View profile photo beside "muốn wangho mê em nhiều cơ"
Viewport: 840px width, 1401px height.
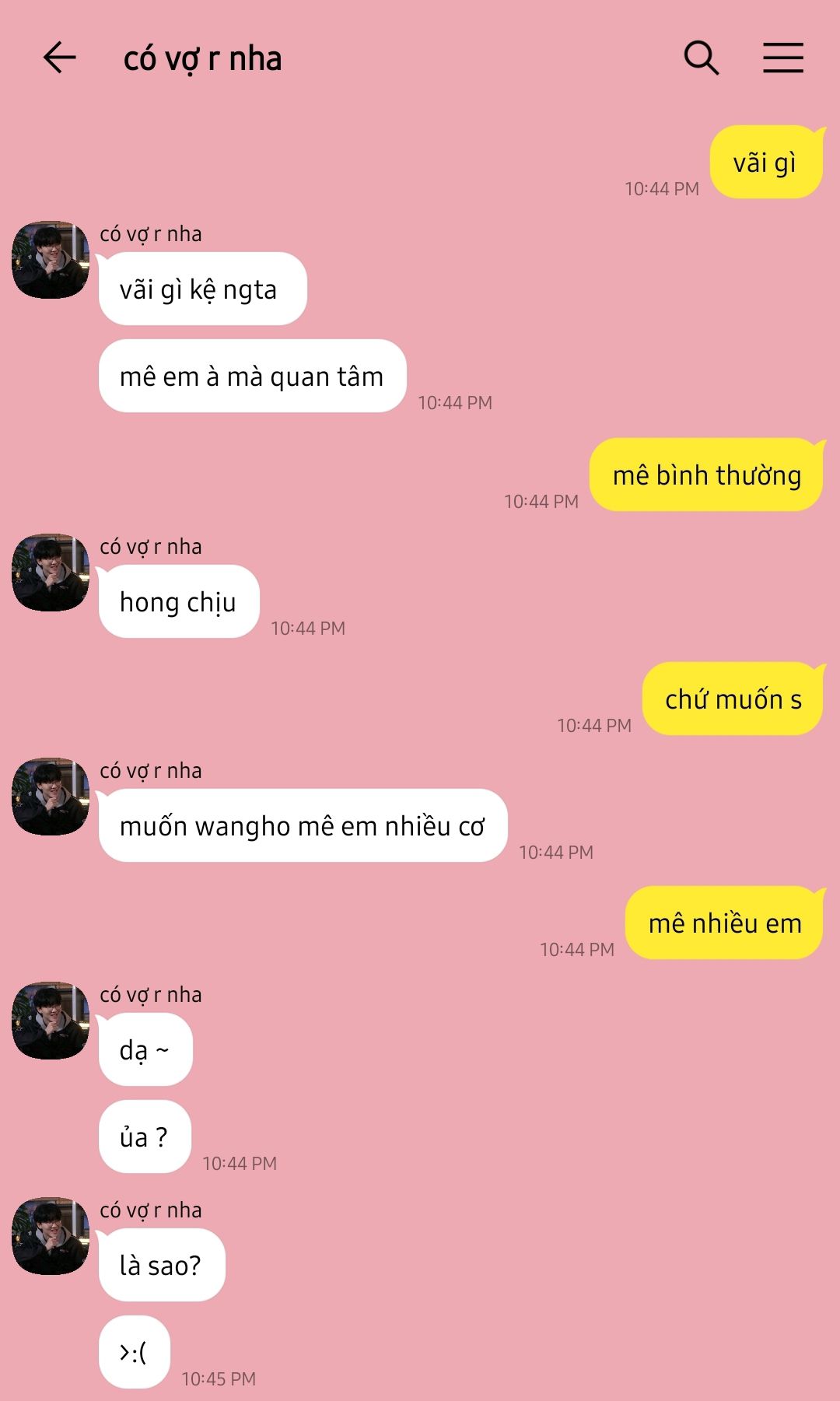[51, 797]
